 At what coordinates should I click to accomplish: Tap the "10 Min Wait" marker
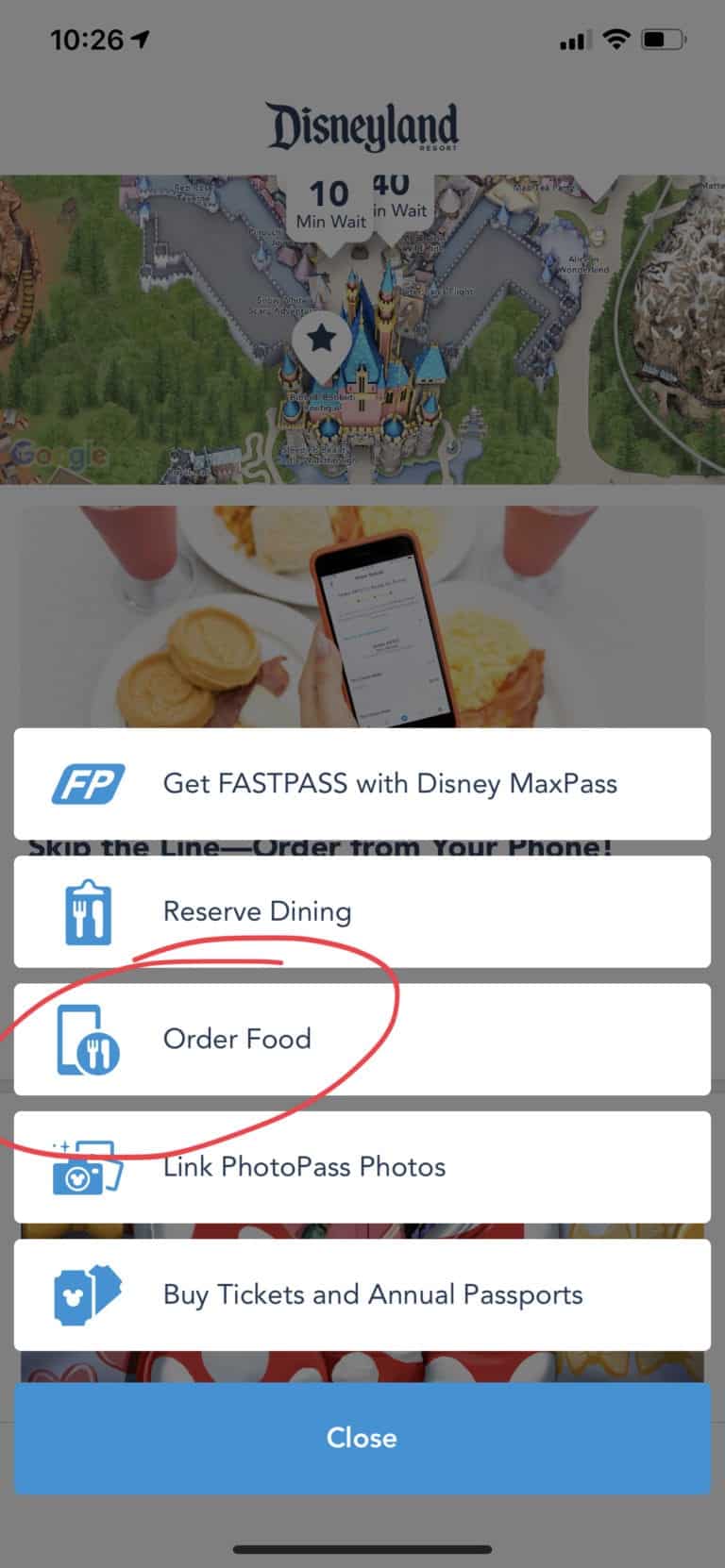point(331,204)
